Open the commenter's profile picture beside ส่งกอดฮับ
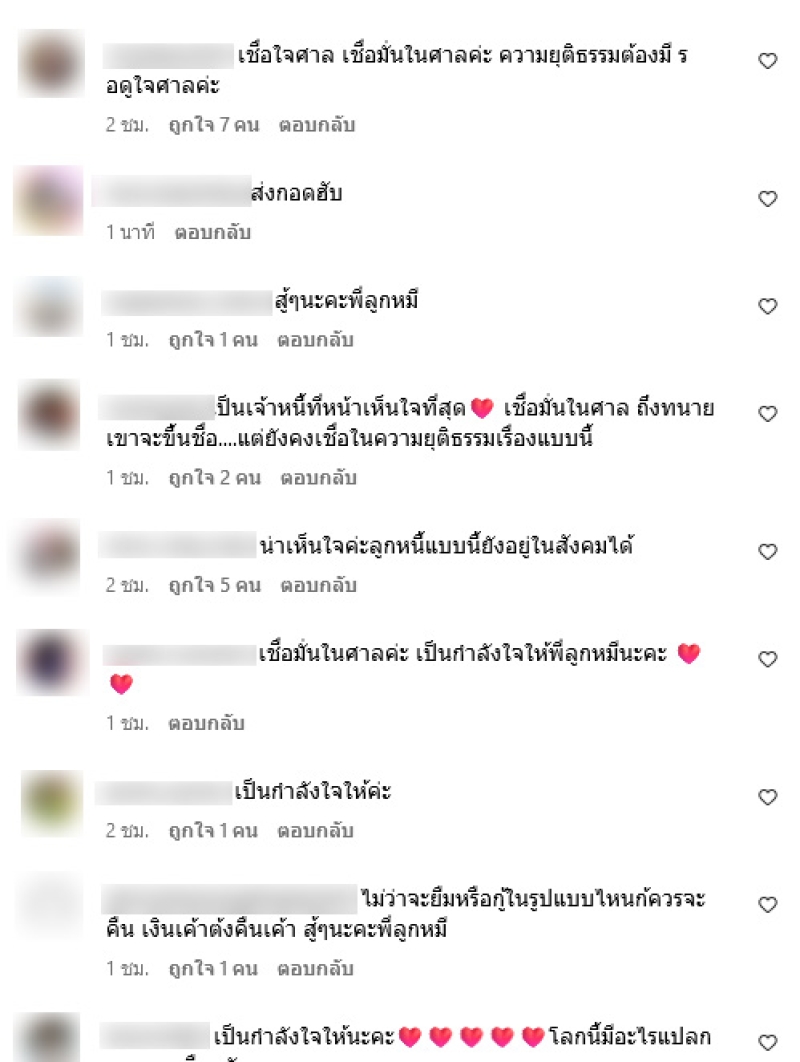This screenshot has height=1062, width=800. [47, 200]
